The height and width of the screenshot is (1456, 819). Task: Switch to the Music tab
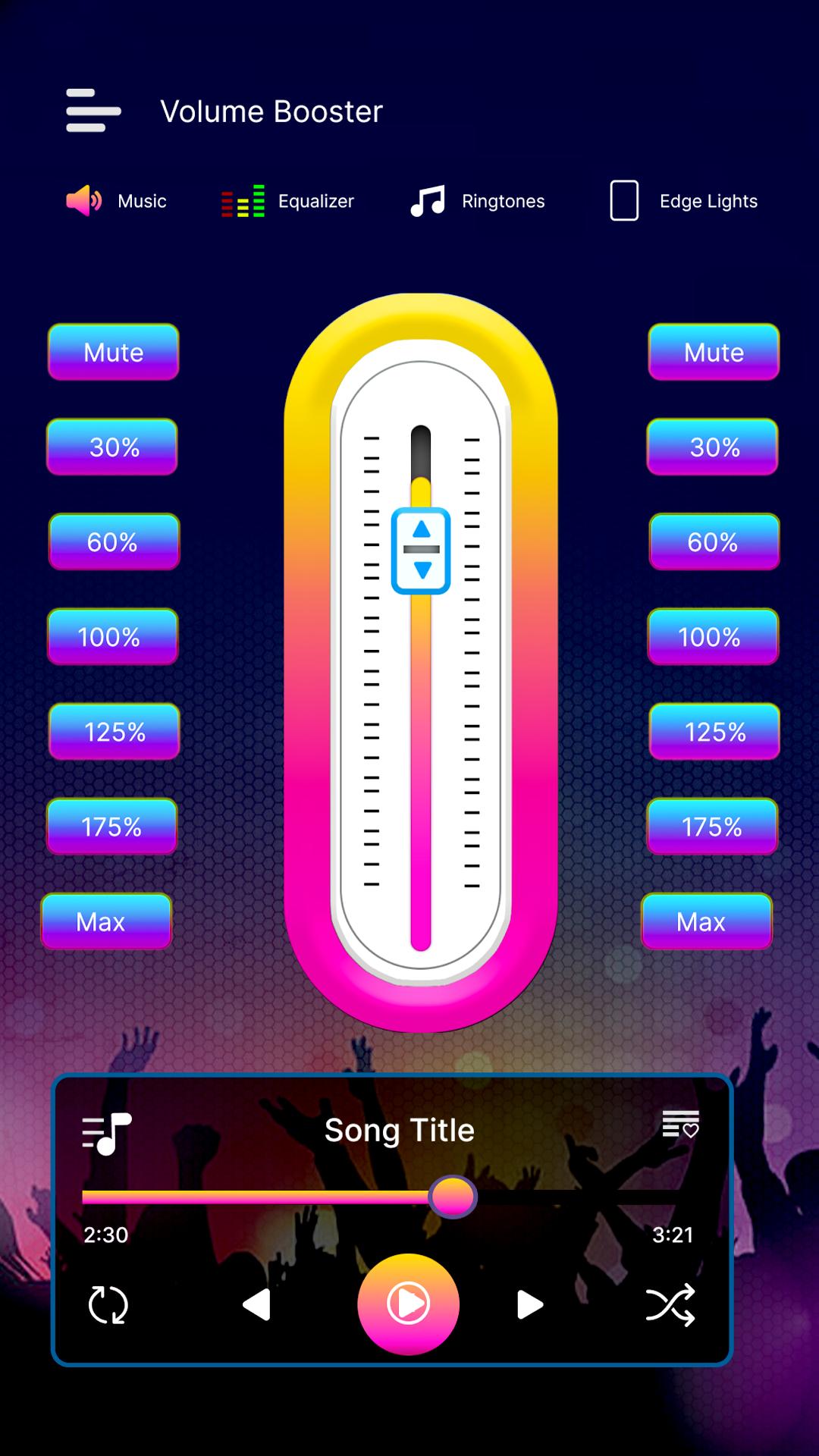[x=116, y=201]
